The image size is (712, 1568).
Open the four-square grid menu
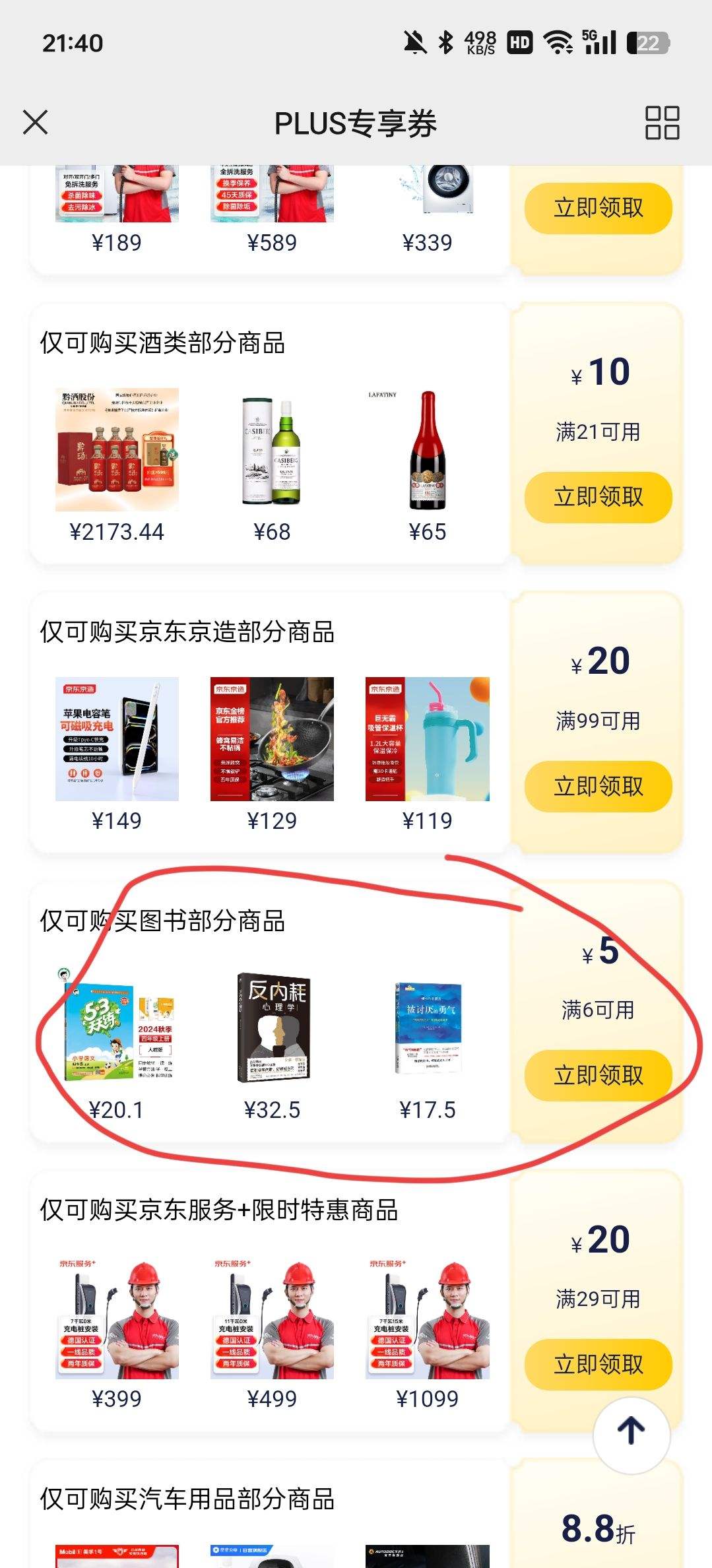click(x=662, y=123)
